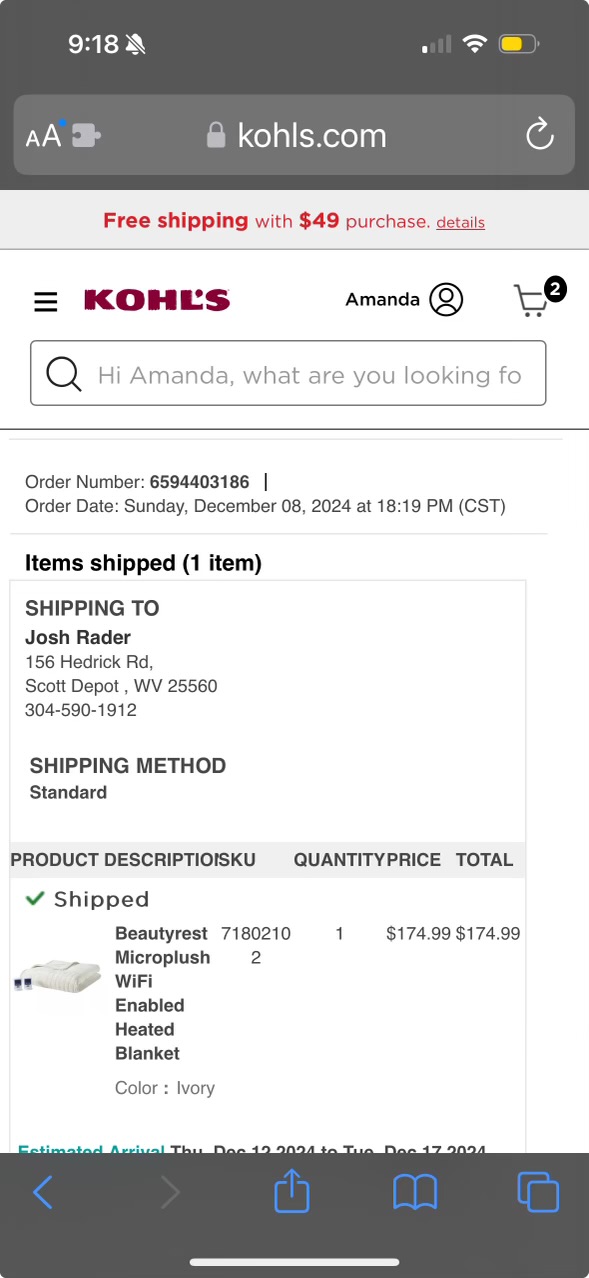
Task: Share this order page
Action: [x=292, y=1191]
